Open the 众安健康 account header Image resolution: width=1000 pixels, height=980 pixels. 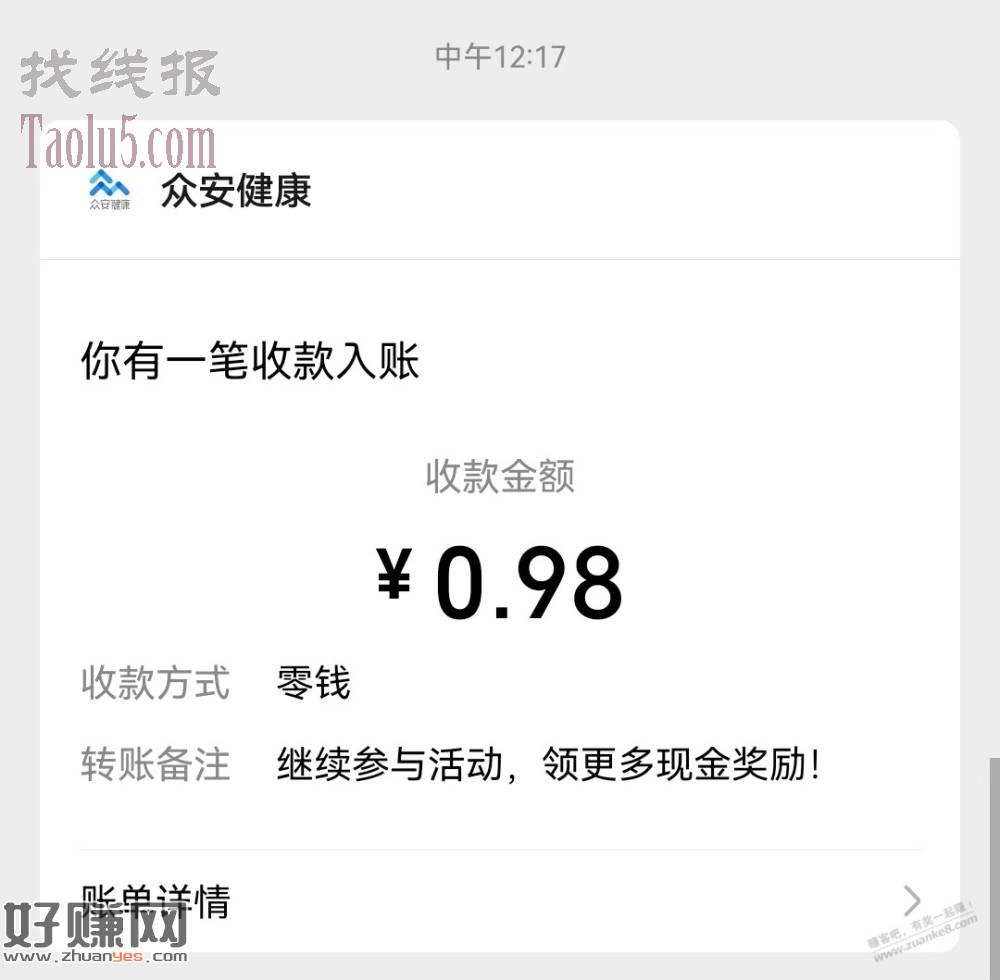pos(236,190)
